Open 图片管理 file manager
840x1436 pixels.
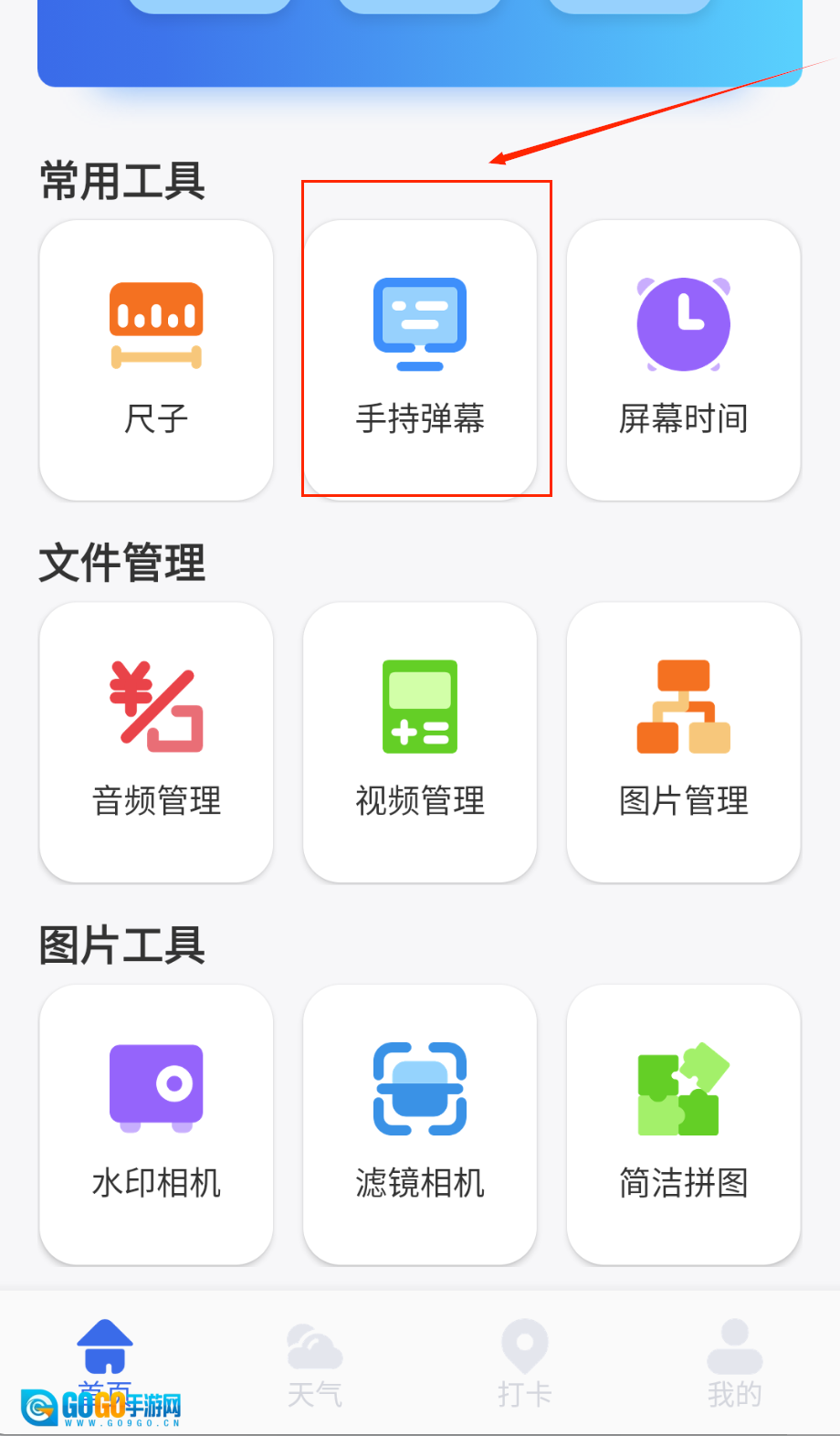pyautogui.click(x=683, y=742)
